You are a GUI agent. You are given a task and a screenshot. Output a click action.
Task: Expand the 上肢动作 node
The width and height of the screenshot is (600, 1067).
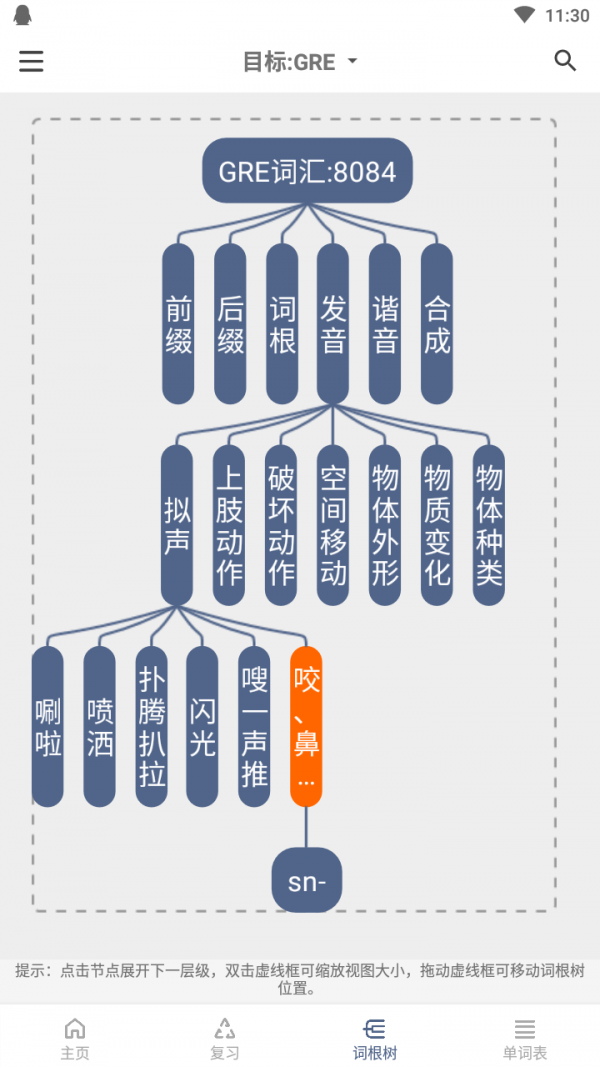[229, 525]
